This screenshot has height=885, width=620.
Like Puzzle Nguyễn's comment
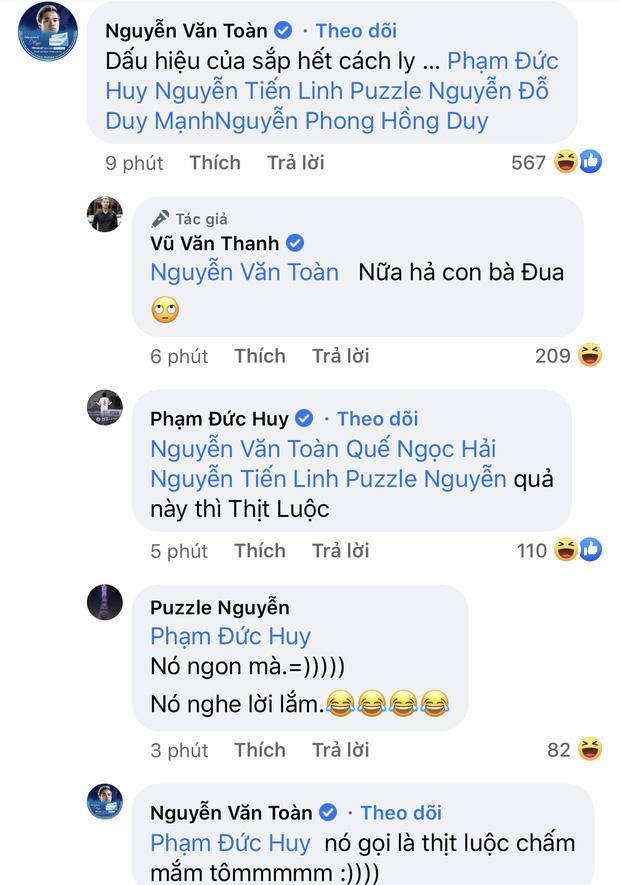[259, 749]
